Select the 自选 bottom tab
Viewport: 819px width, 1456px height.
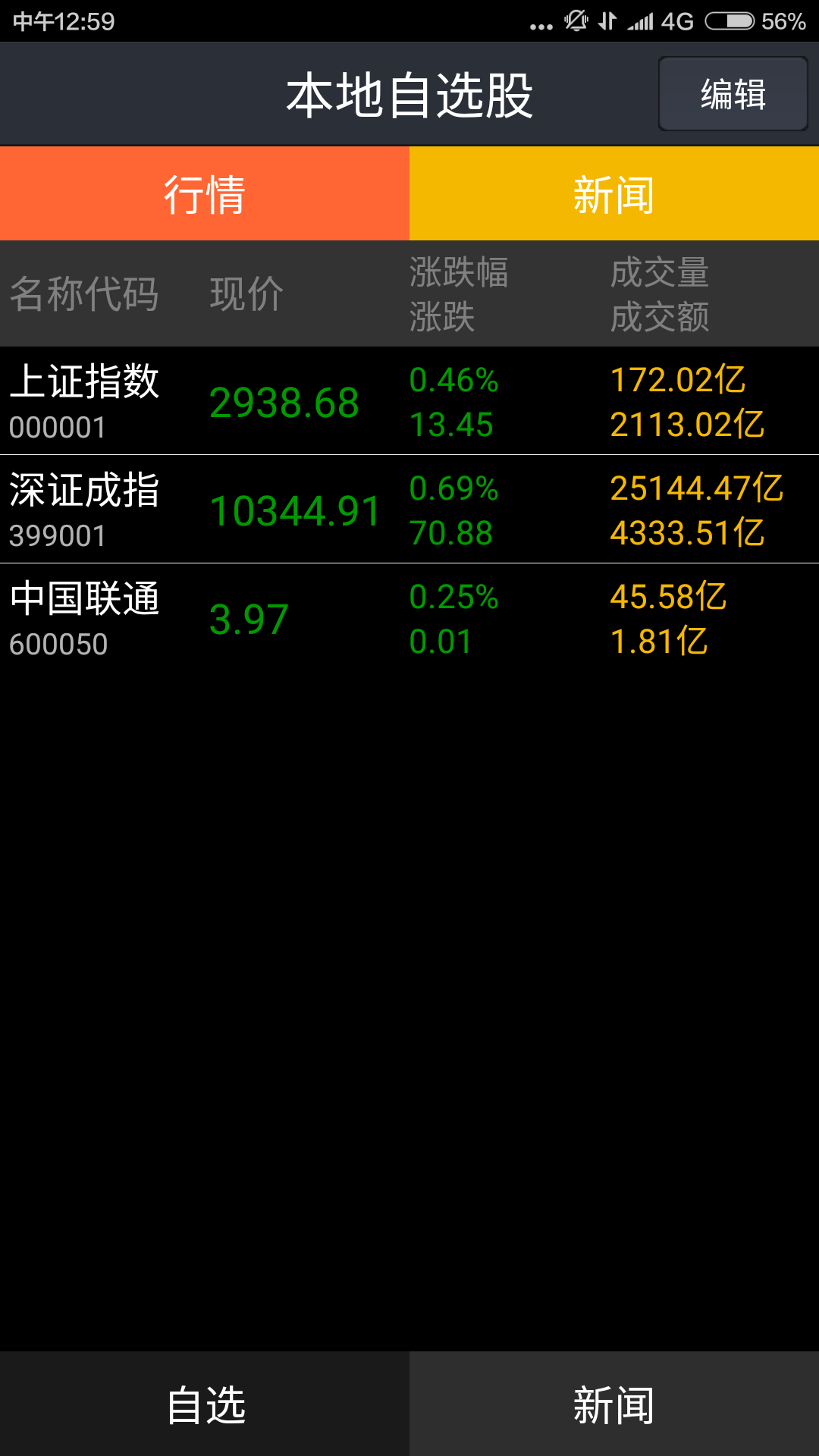pyautogui.click(x=205, y=1404)
